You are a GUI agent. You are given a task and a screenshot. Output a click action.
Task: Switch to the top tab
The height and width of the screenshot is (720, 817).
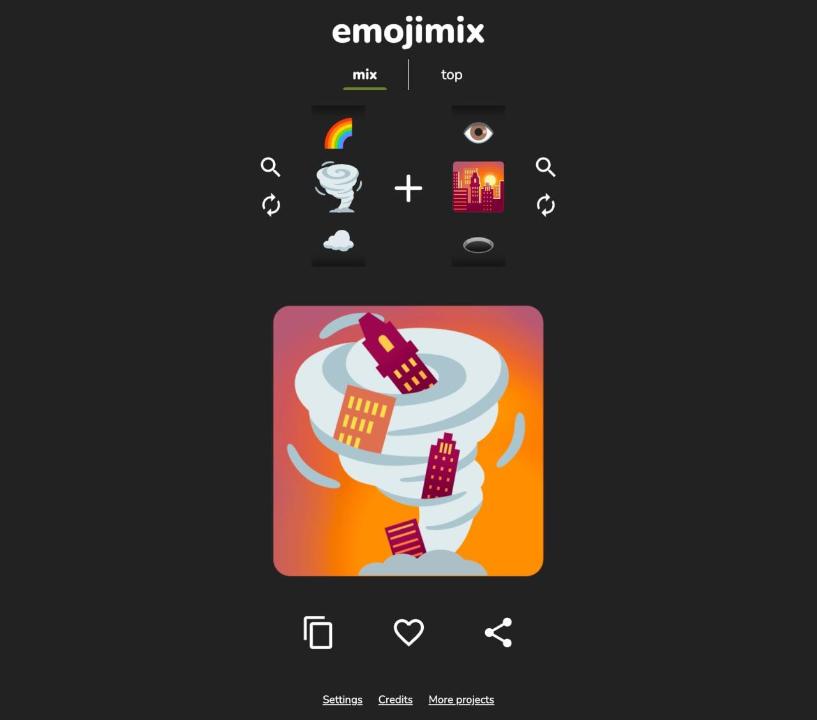451,75
